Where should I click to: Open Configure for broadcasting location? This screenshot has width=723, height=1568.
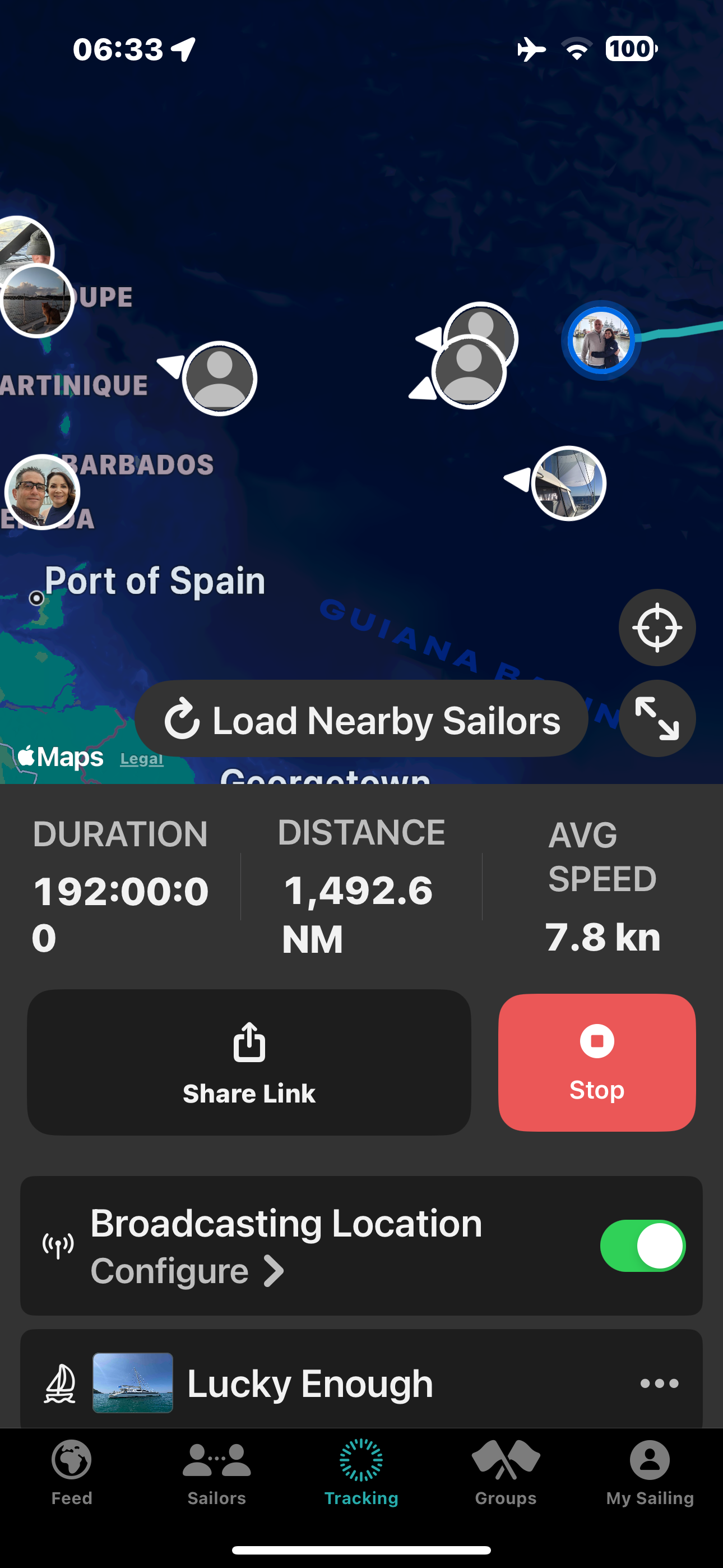point(187,1271)
